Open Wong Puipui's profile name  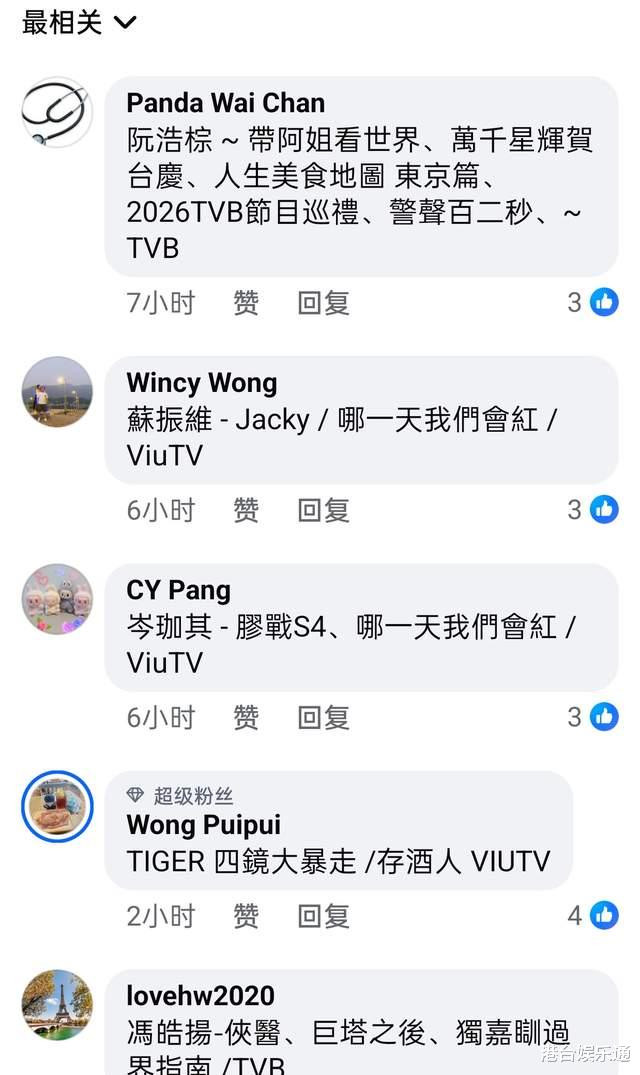click(x=203, y=825)
